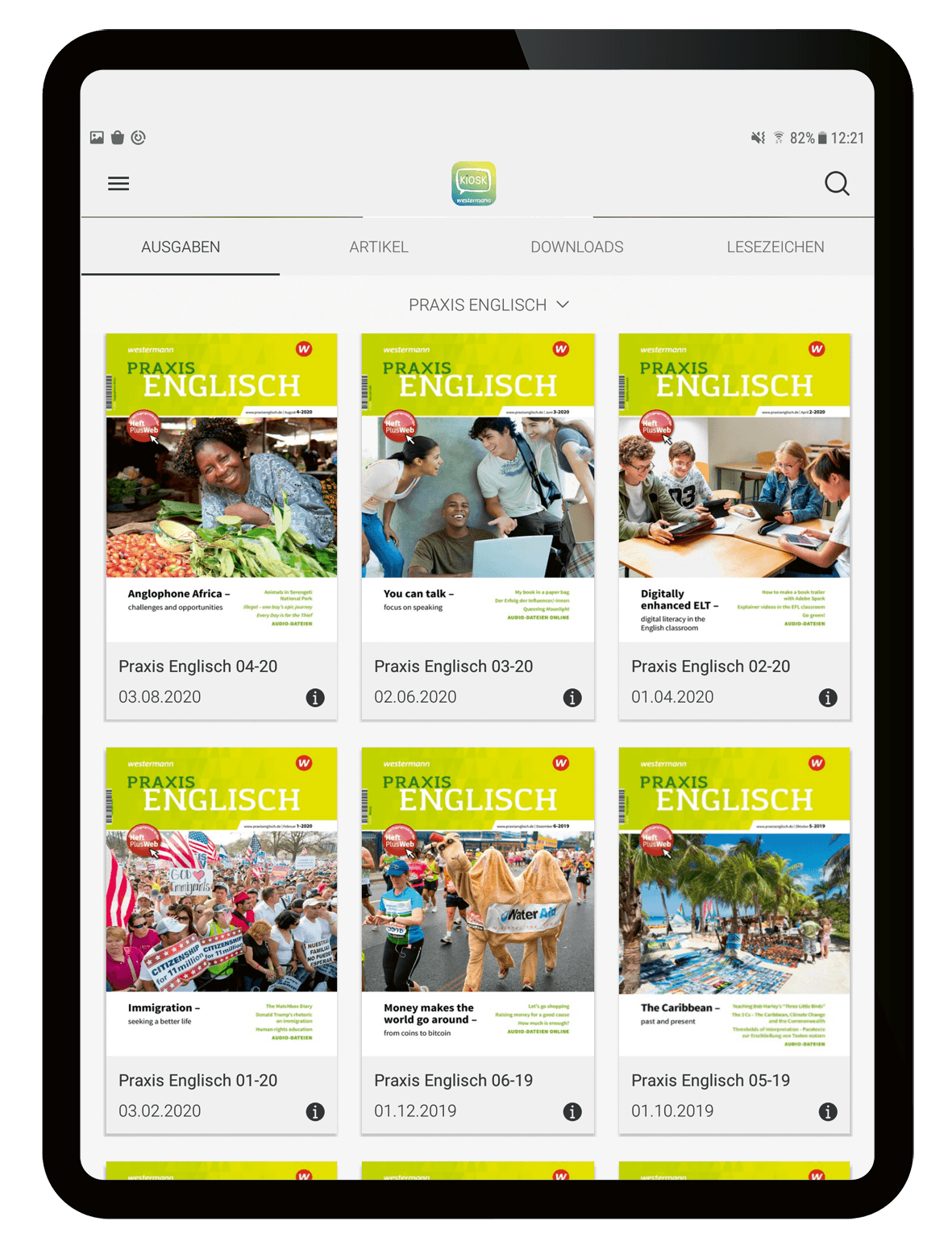Show info for Praxis Englisch 06-19
952x1250 pixels.
[x=572, y=1112]
